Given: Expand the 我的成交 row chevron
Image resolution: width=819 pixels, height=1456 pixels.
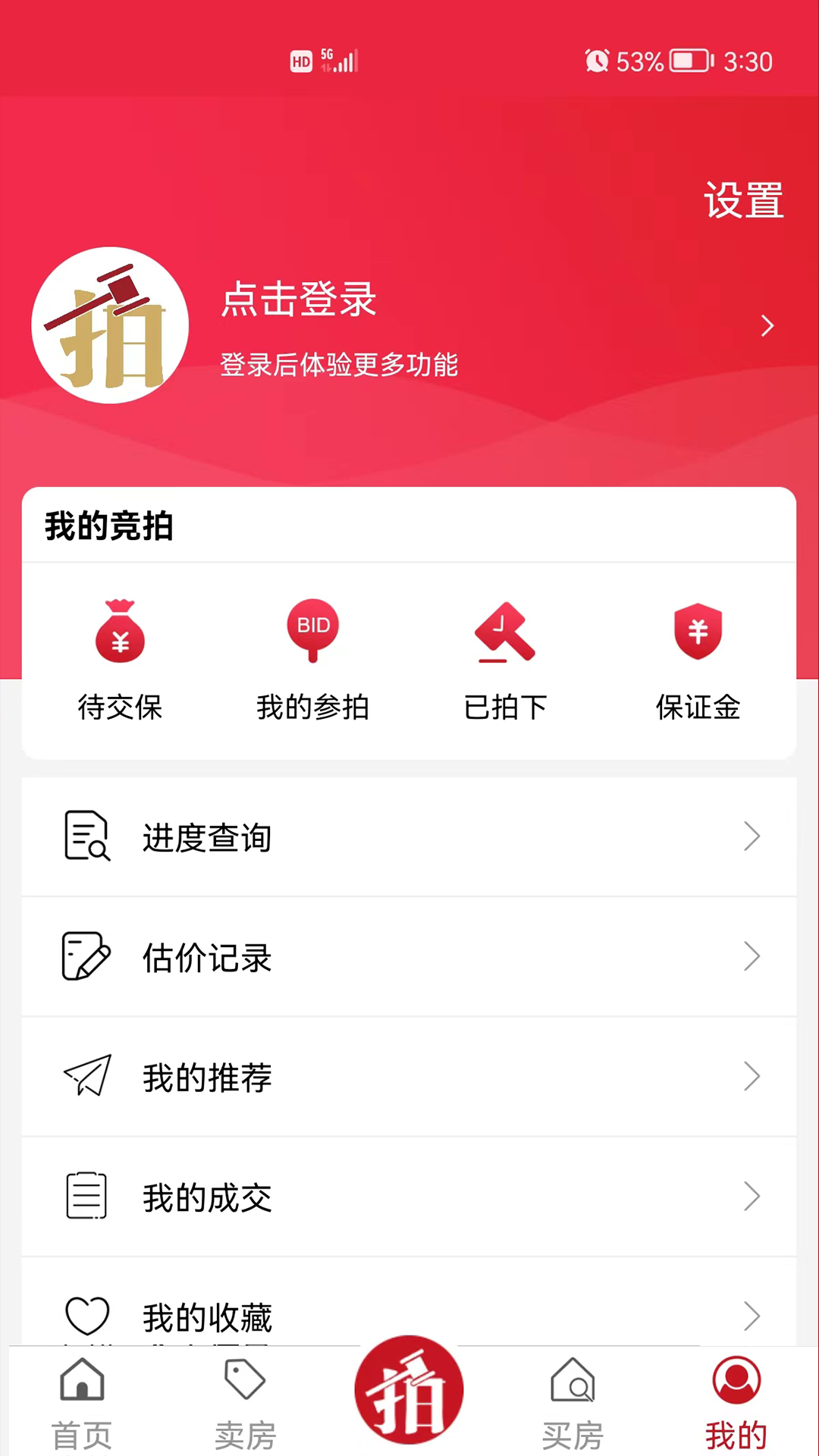Looking at the screenshot, I should point(752,1197).
